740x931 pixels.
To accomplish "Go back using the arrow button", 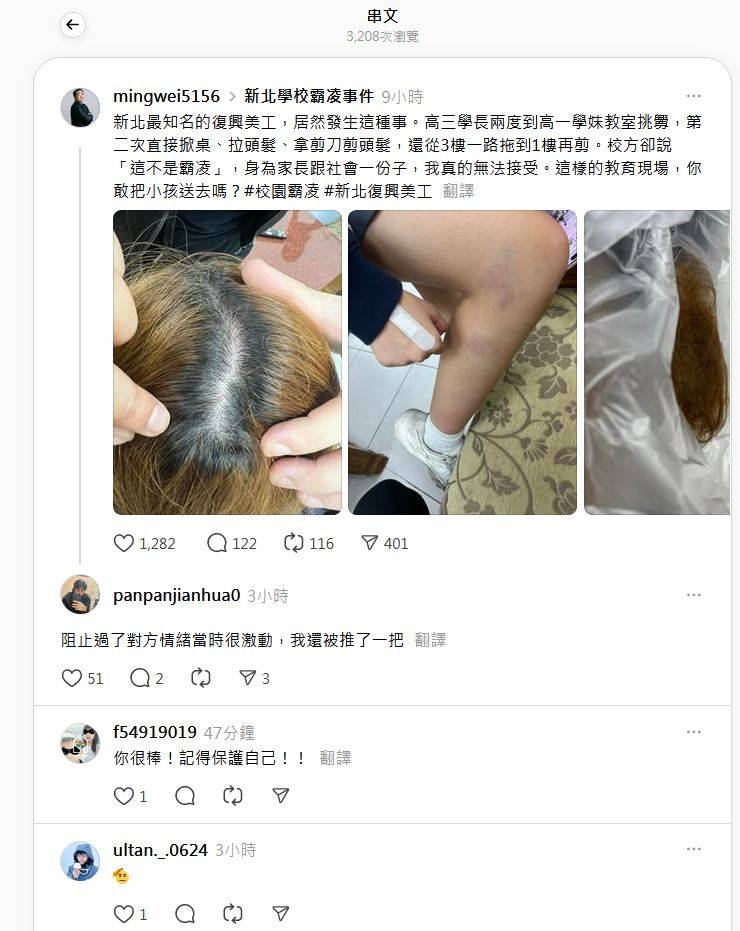I will [x=72, y=25].
